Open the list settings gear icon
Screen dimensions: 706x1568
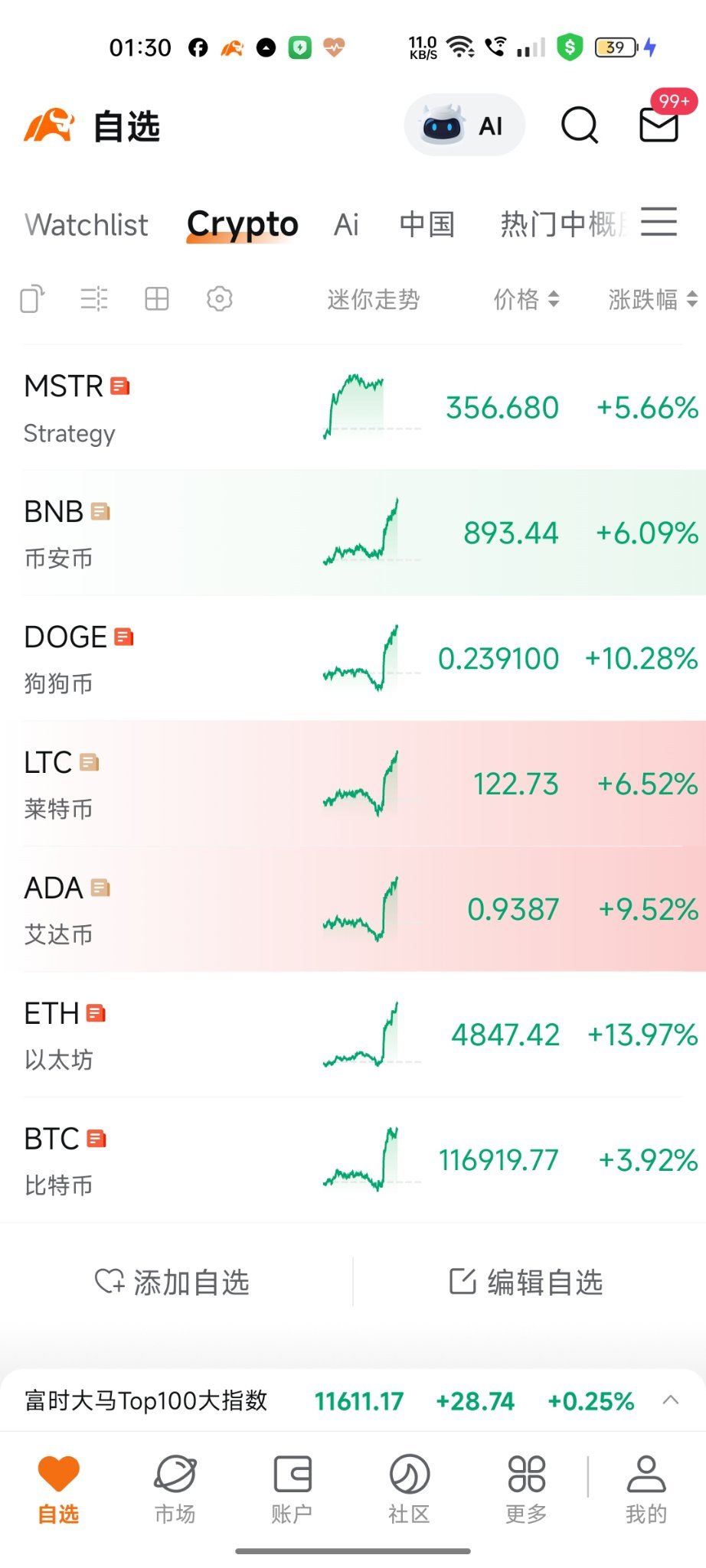[220, 299]
